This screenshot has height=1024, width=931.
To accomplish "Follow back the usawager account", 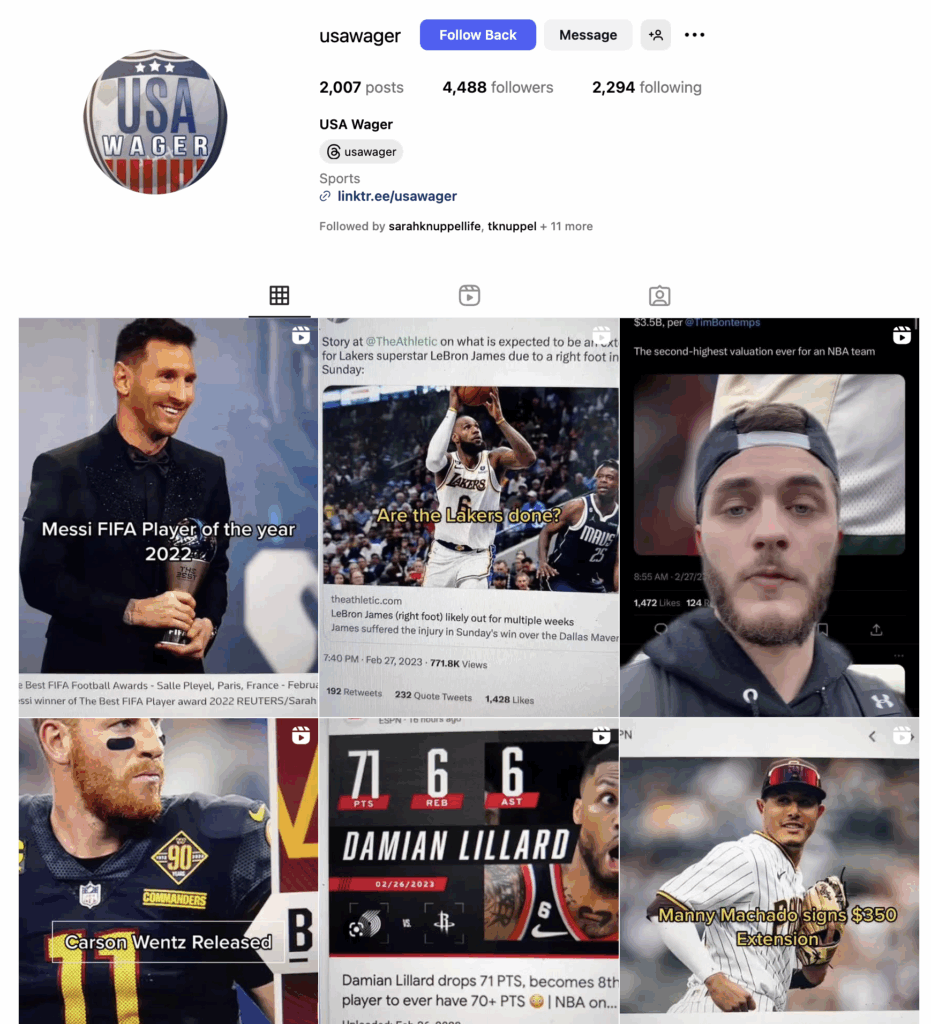I will coord(477,35).
